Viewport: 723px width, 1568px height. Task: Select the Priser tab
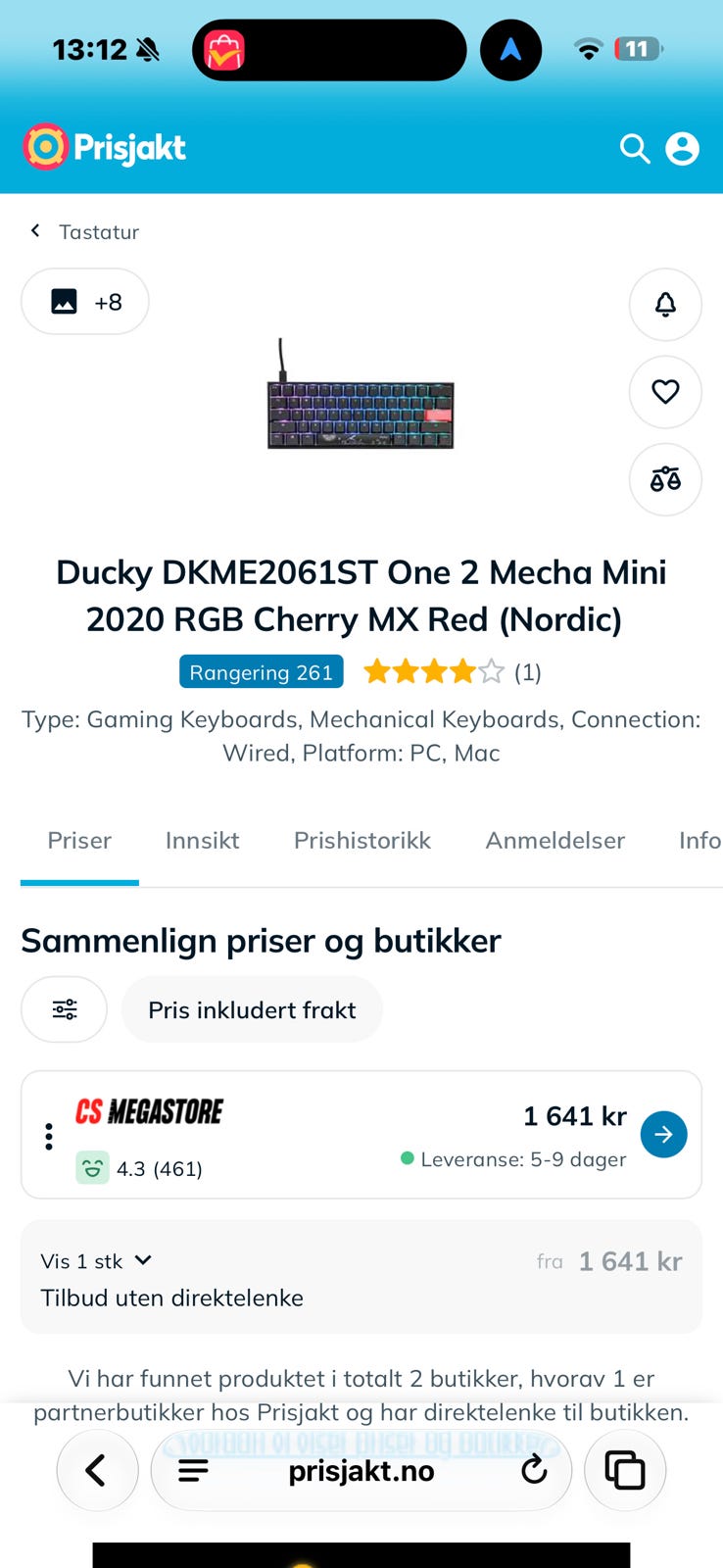click(79, 841)
